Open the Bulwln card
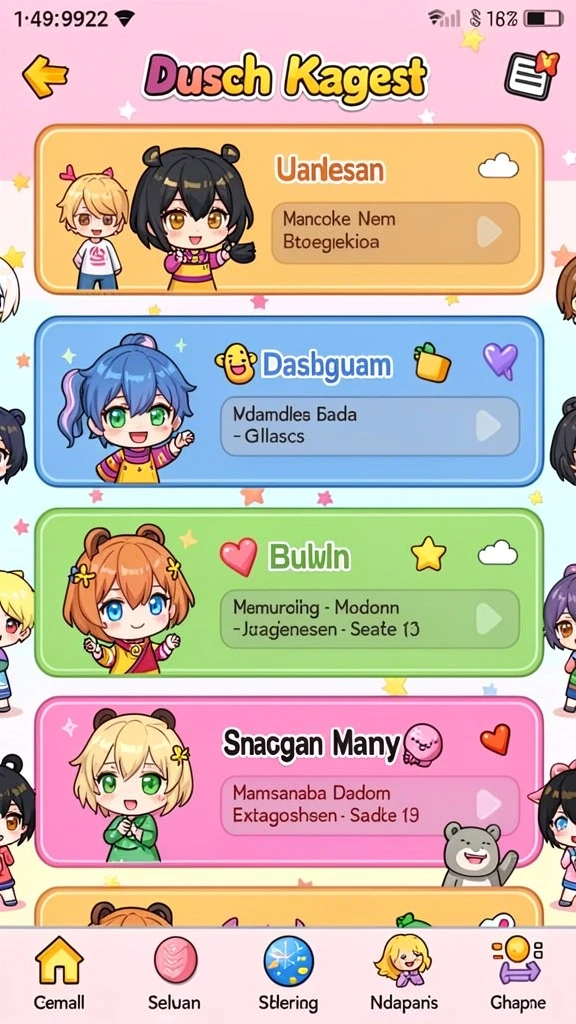Viewport: 576px width, 1024px height. coord(289,593)
